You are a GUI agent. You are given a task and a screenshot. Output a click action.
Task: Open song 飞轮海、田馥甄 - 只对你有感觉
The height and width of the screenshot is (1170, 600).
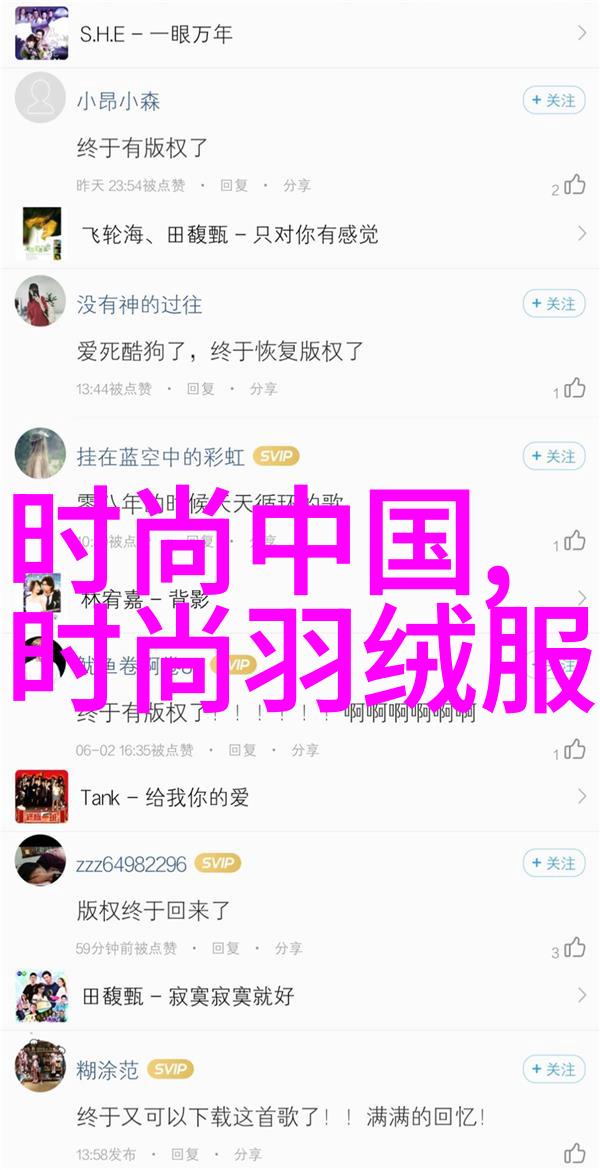pos(300,234)
